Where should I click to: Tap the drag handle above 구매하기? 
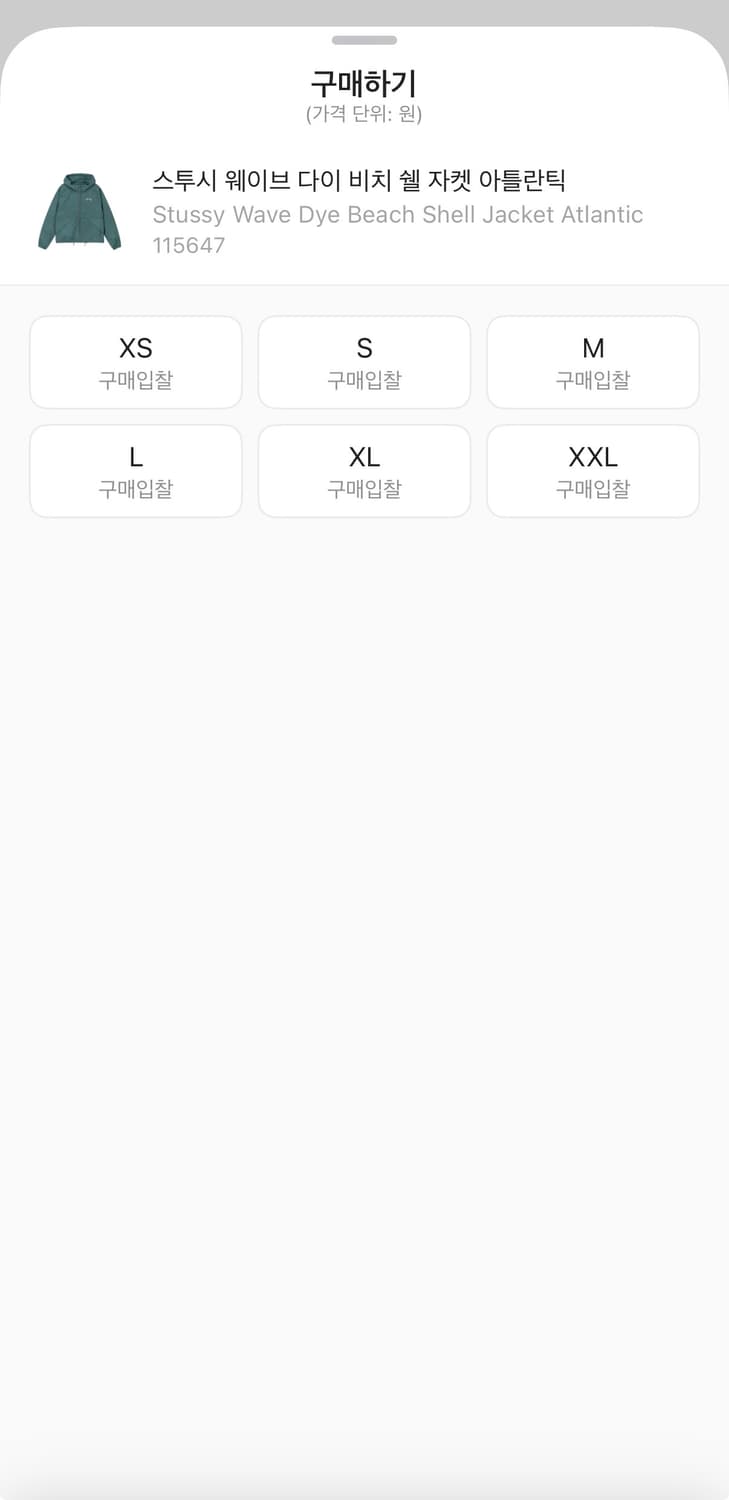click(x=364, y=41)
